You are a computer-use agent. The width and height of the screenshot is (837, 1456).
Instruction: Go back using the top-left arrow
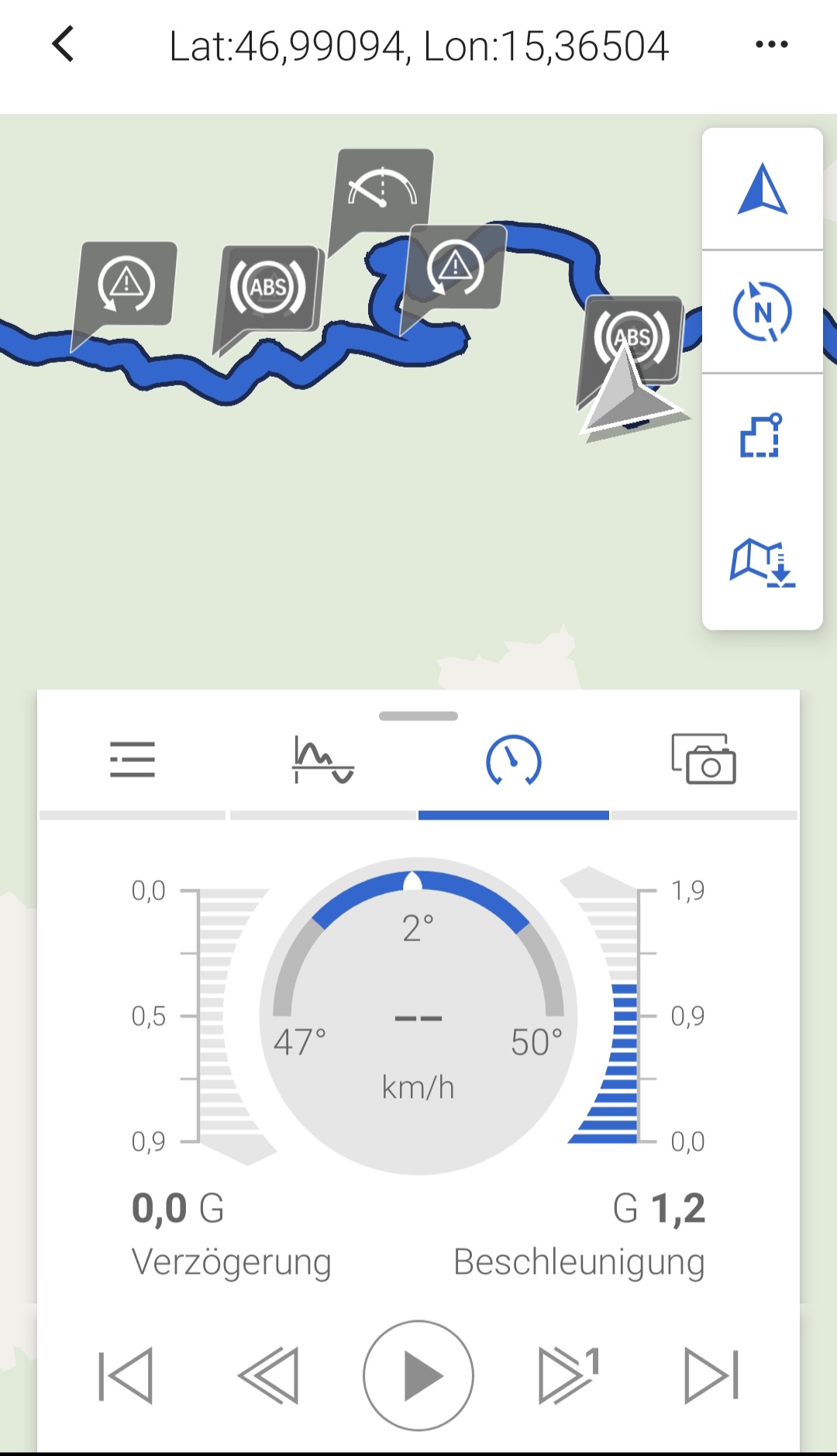(64, 44)
